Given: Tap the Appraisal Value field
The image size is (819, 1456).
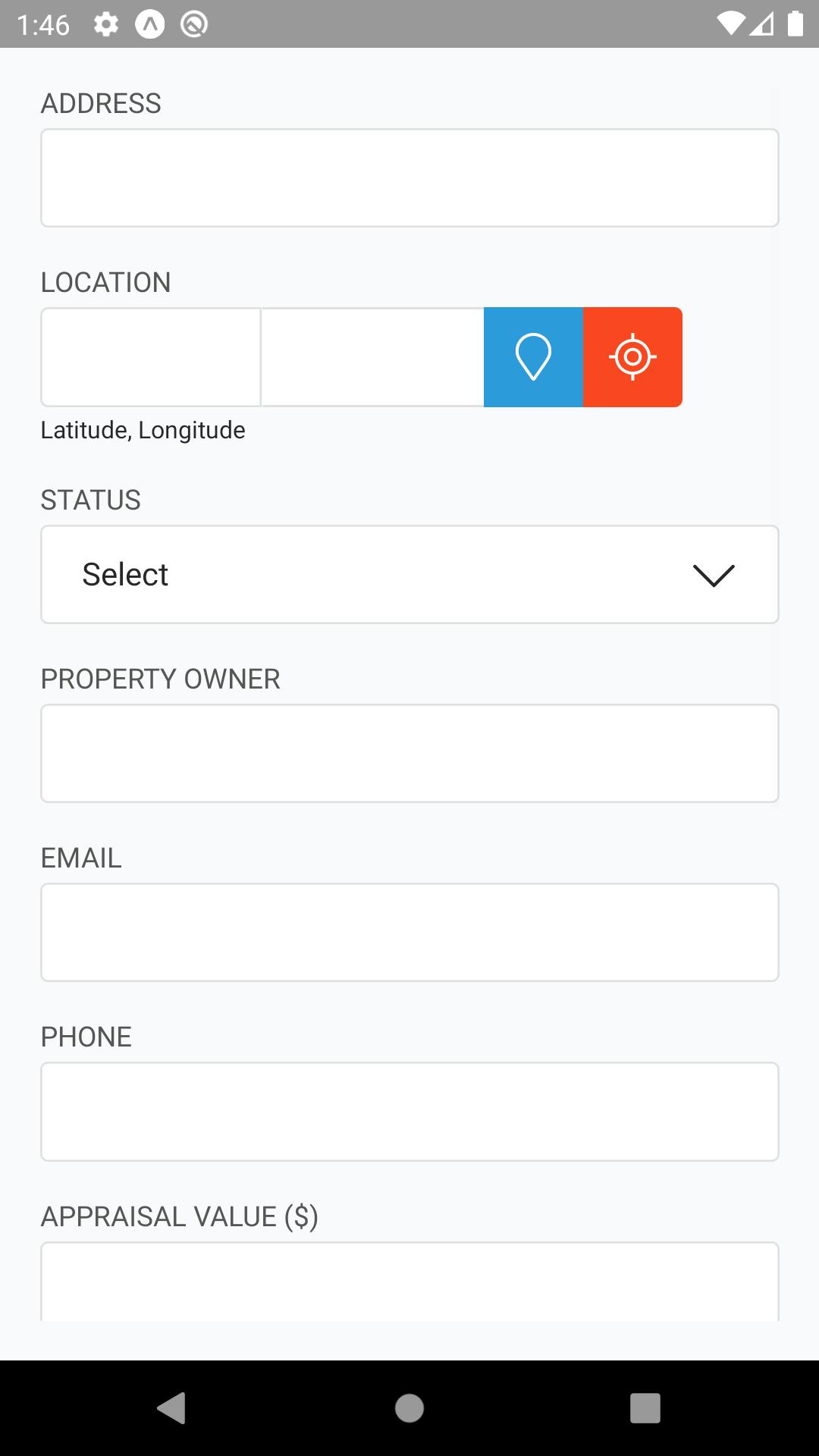Looking at the screenshot, I should [409, 1282].
